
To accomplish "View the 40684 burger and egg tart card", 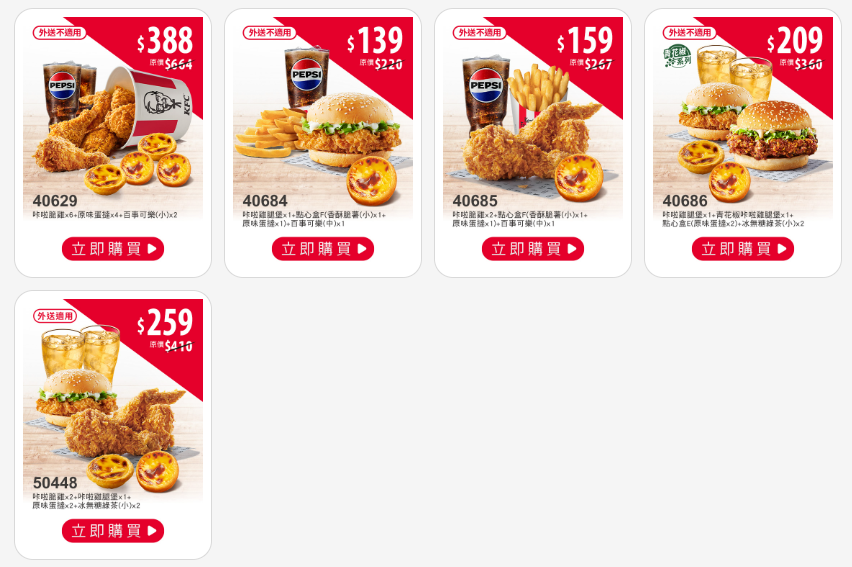I will pos(323,120).
